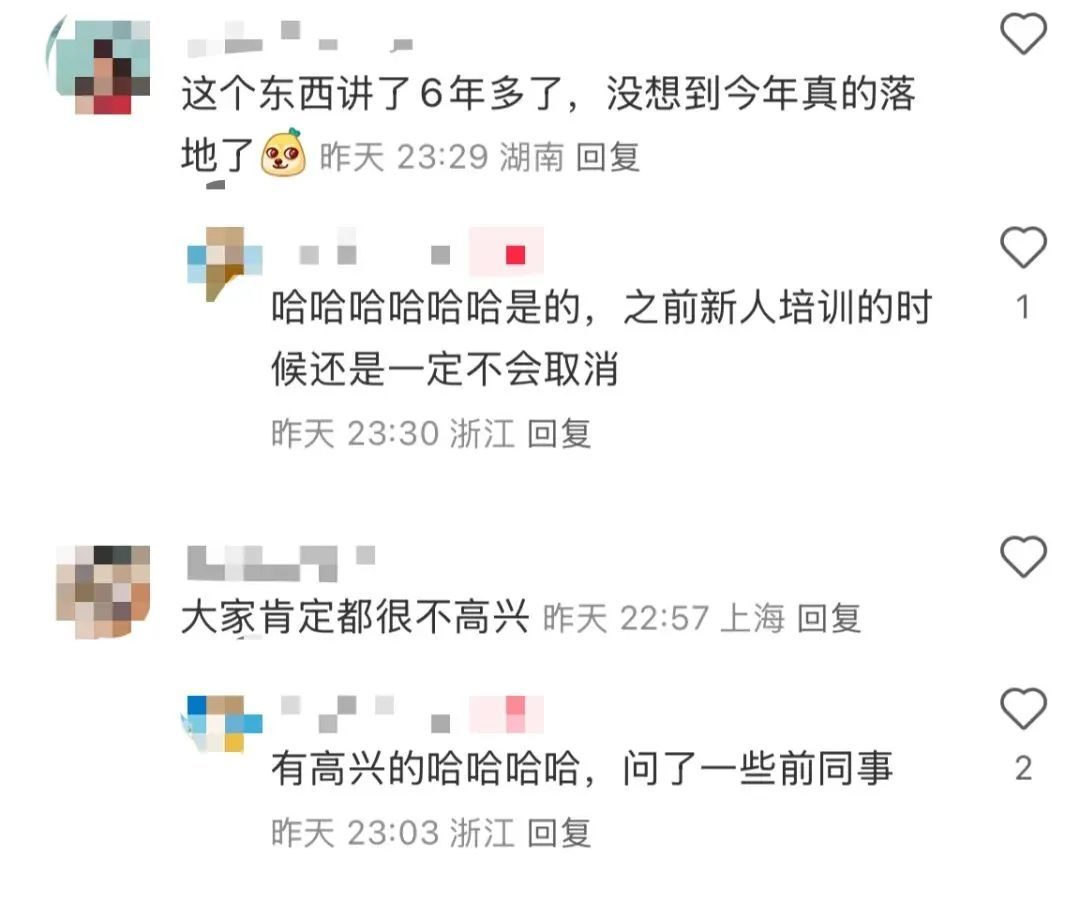
Task: Like the comment about 讲了6年多了
Action: (1023, 37)
